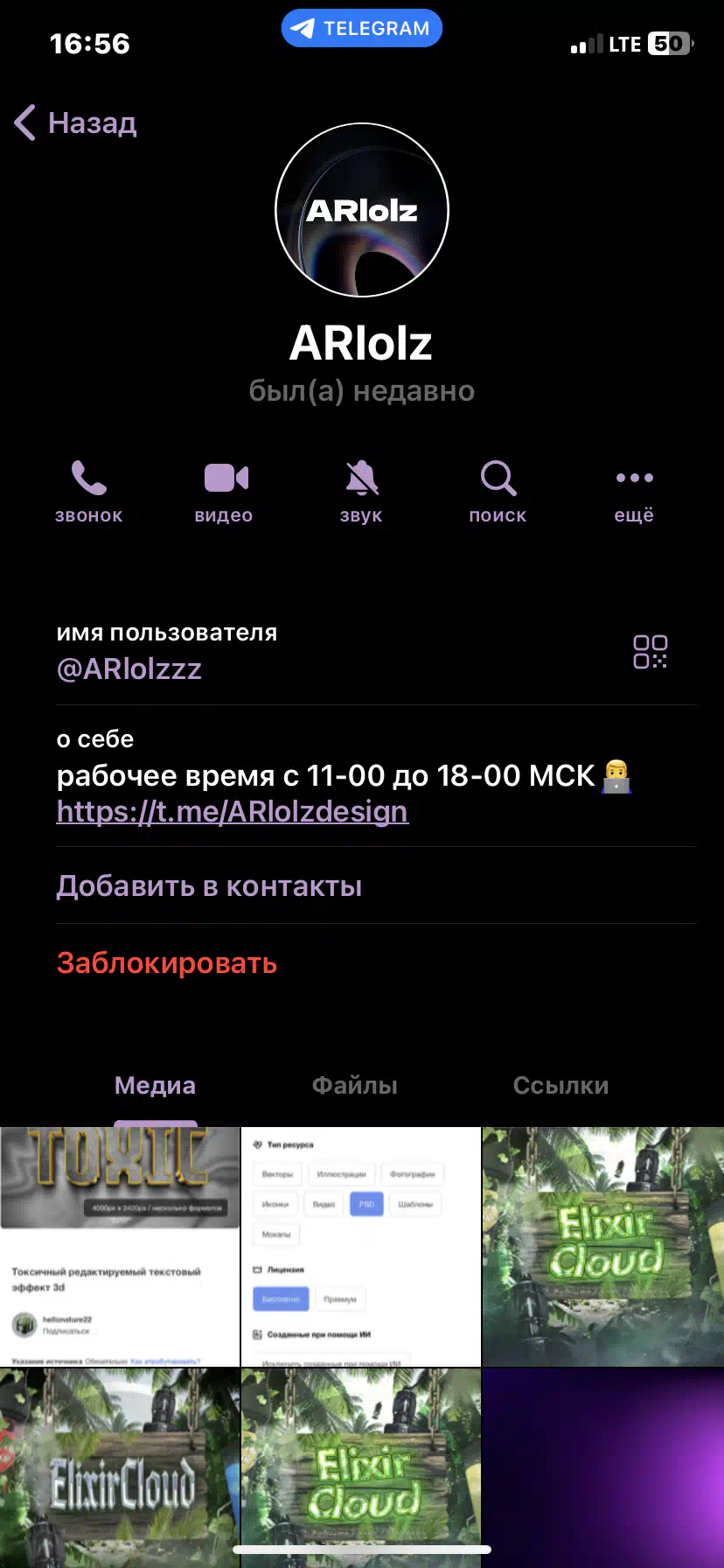Open the ARlolz profile photo
Image resolution: width=724 pixels, height=1568 pixels.
362,210
